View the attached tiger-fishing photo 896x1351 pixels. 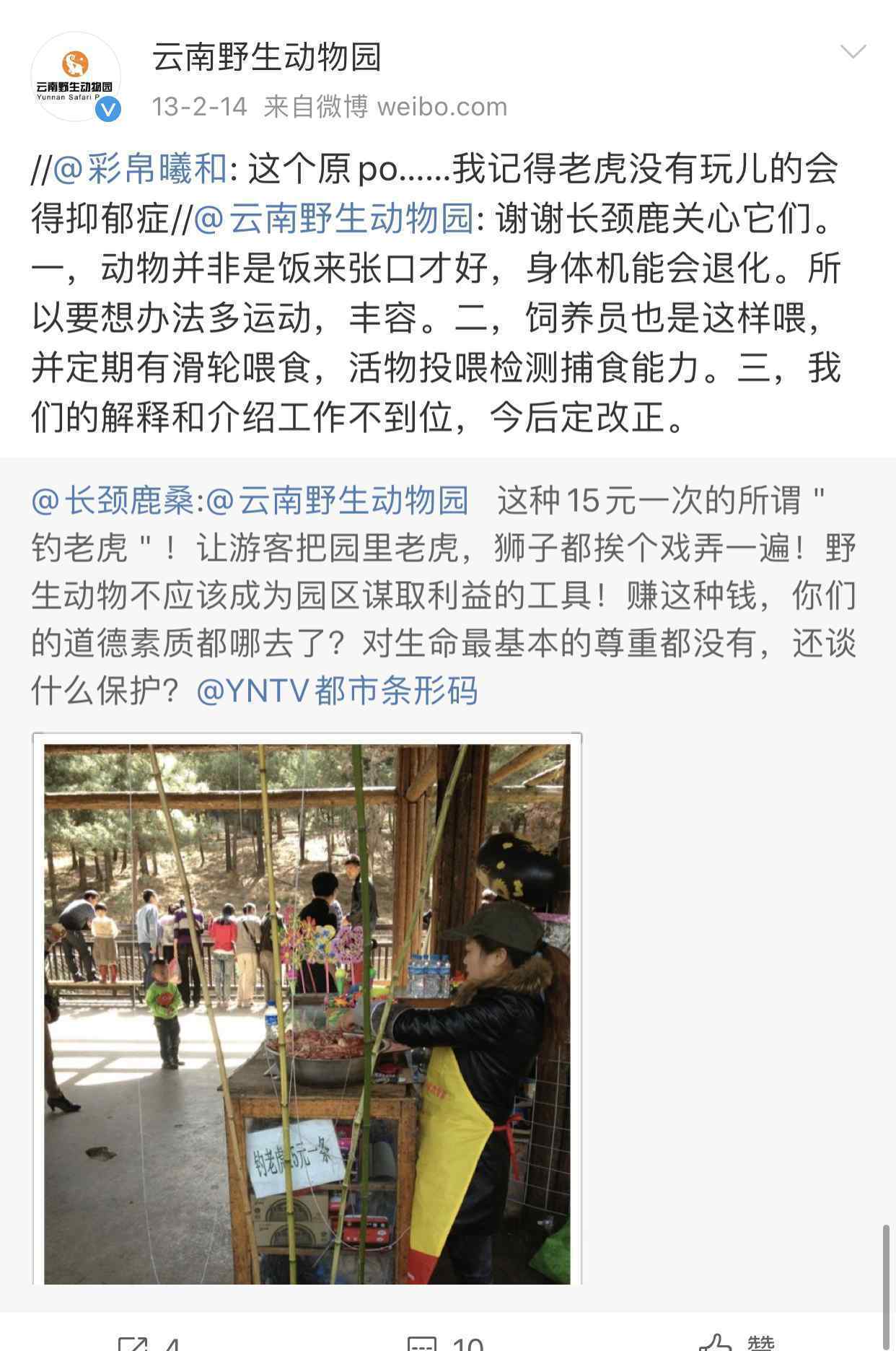307,1009
